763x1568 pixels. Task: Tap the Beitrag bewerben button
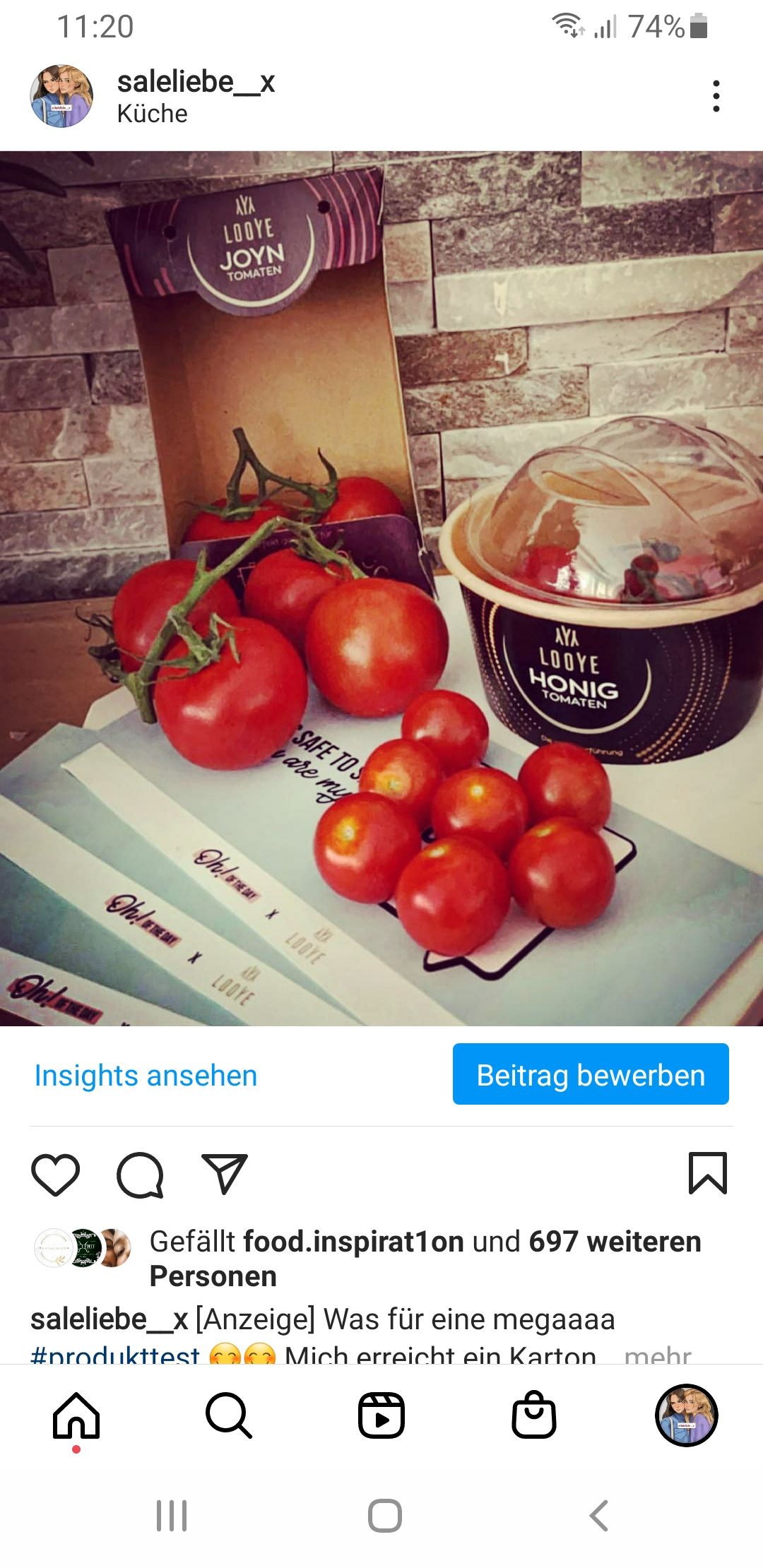pos(590,1074)
